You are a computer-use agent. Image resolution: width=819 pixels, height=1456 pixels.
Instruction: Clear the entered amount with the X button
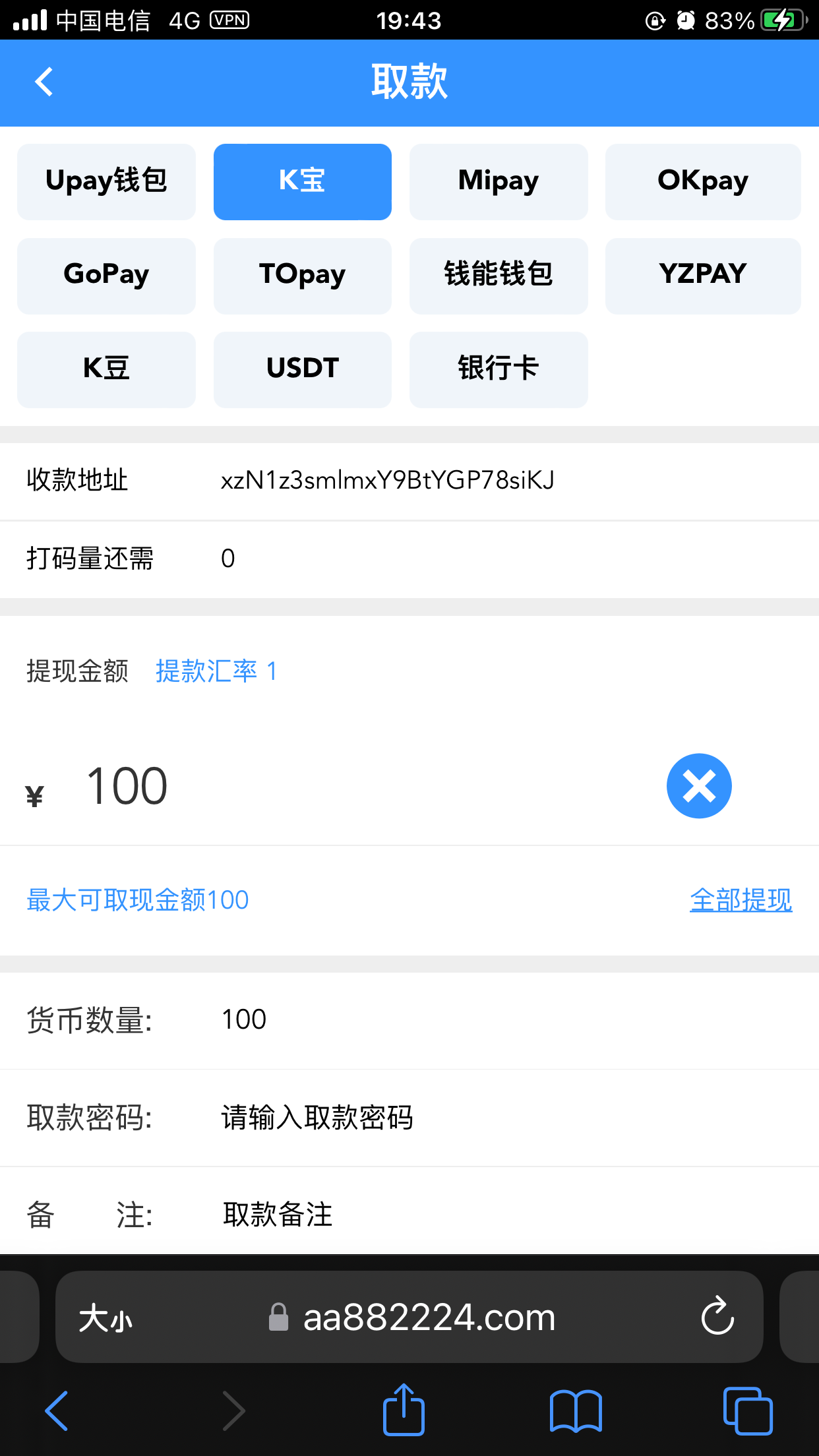point(698,786)
